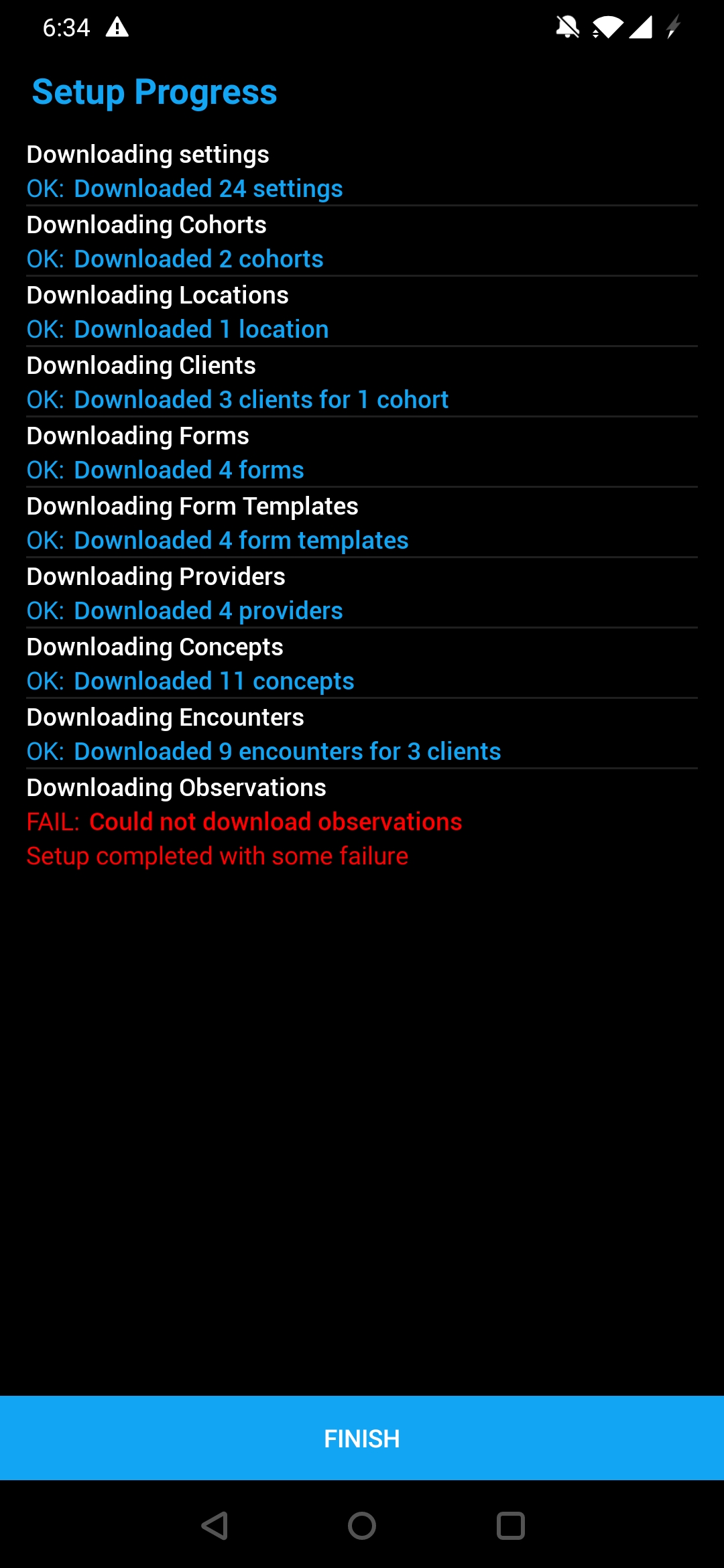Image resolution: width=724 pixels, height=1568 pixels.
Task: Go back using the system back button
Action: point(215,1526)
